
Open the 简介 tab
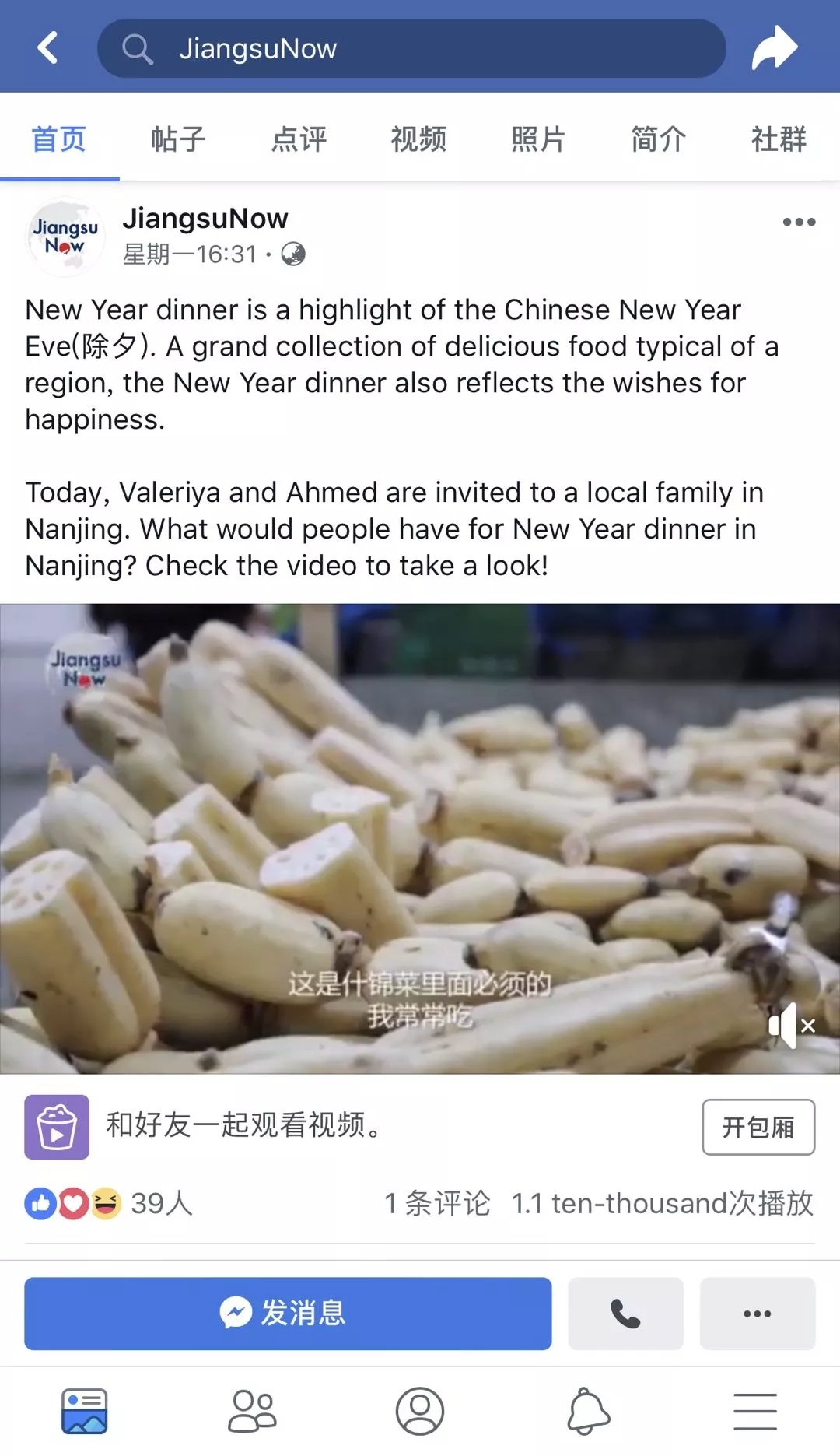pos(658,139)
